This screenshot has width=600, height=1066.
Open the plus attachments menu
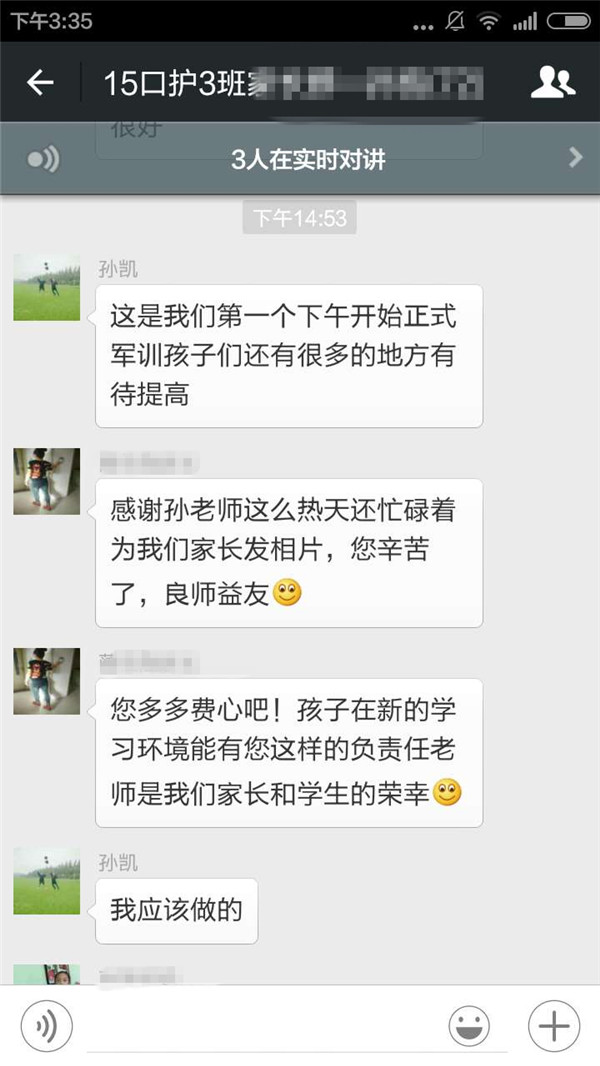point(553,1025)
